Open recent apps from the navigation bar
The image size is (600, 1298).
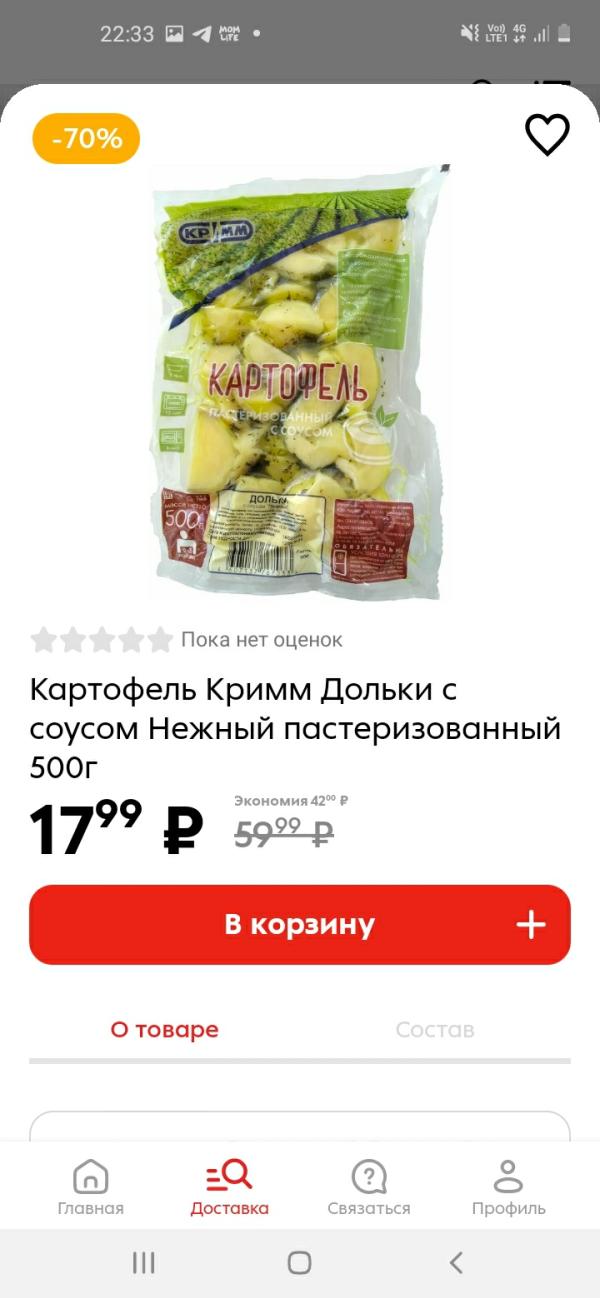pyautogui.click(x=144, y=1263)
